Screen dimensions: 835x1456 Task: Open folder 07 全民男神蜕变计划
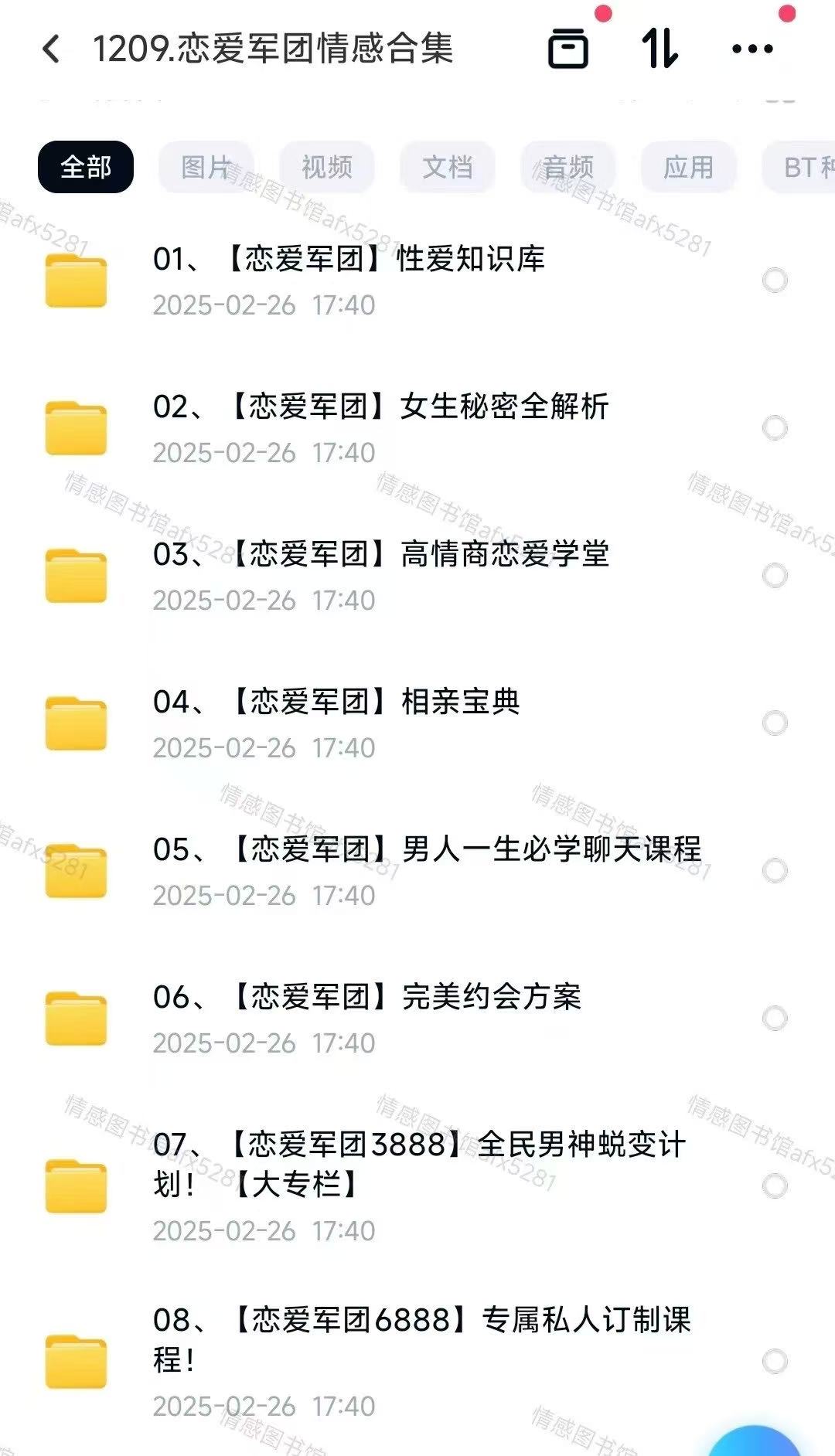pos(417,1185)
